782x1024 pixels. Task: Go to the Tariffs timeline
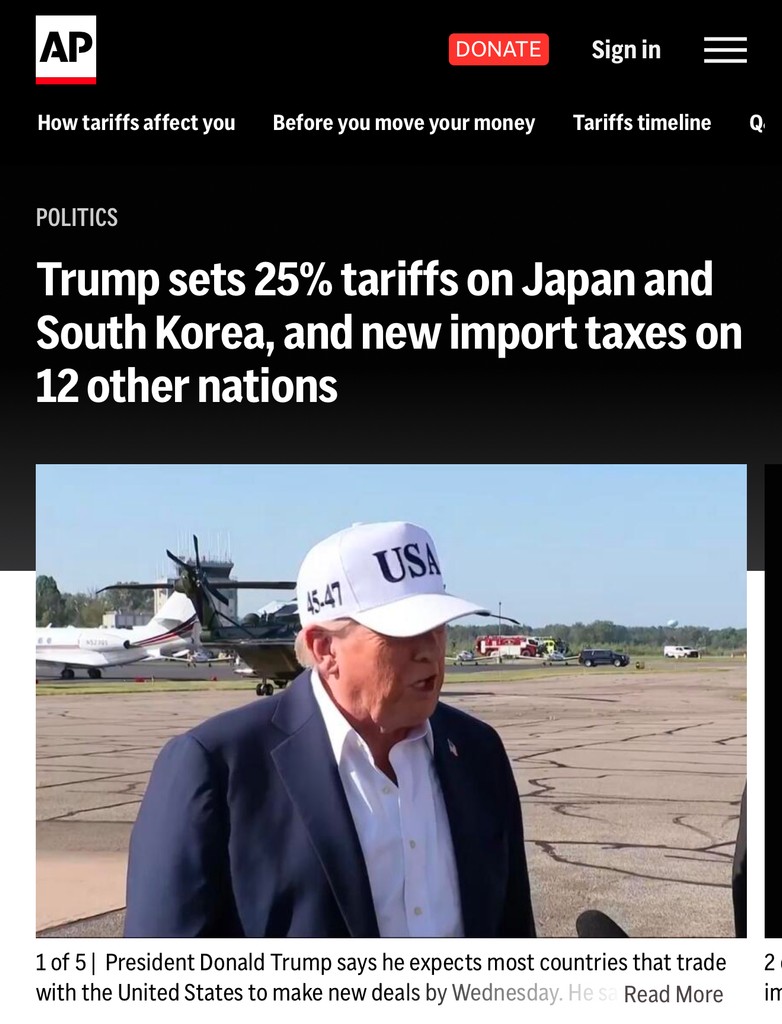(x=642, y=123)
